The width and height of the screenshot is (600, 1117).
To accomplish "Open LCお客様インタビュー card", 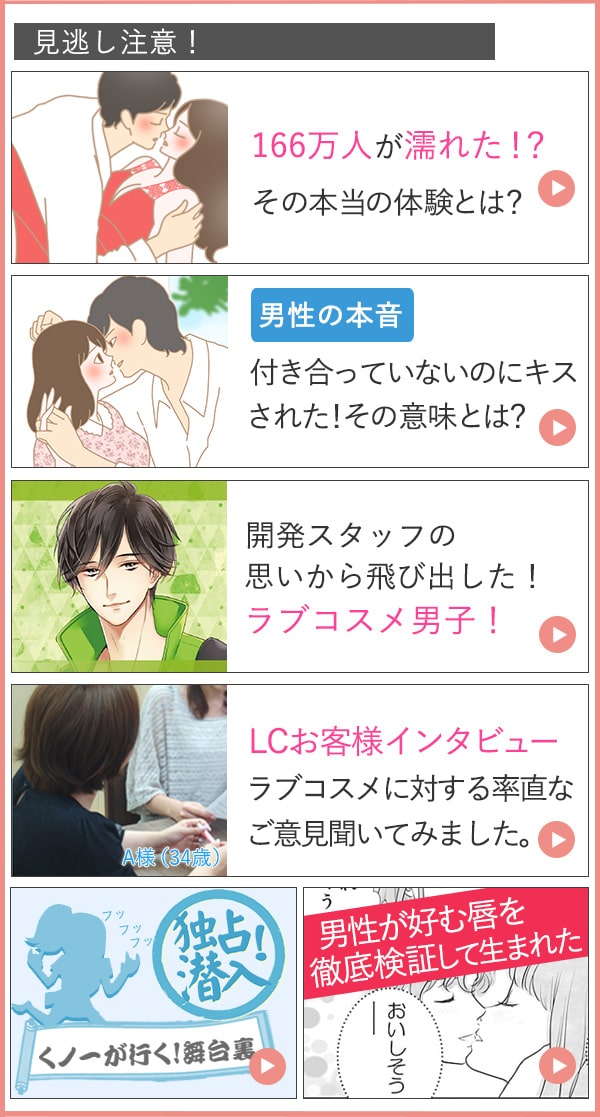I will 300,780.
